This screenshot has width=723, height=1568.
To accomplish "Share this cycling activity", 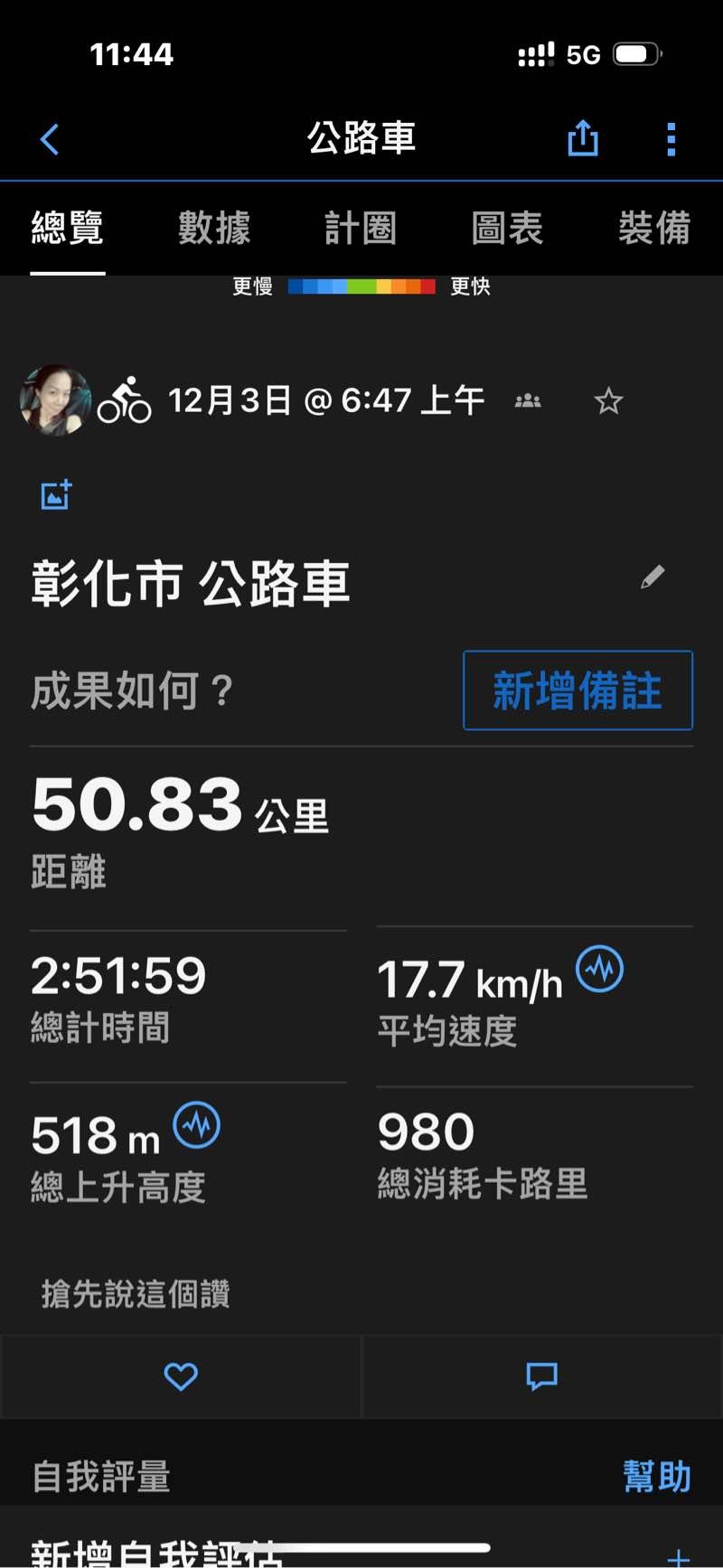I will point(582,139).
